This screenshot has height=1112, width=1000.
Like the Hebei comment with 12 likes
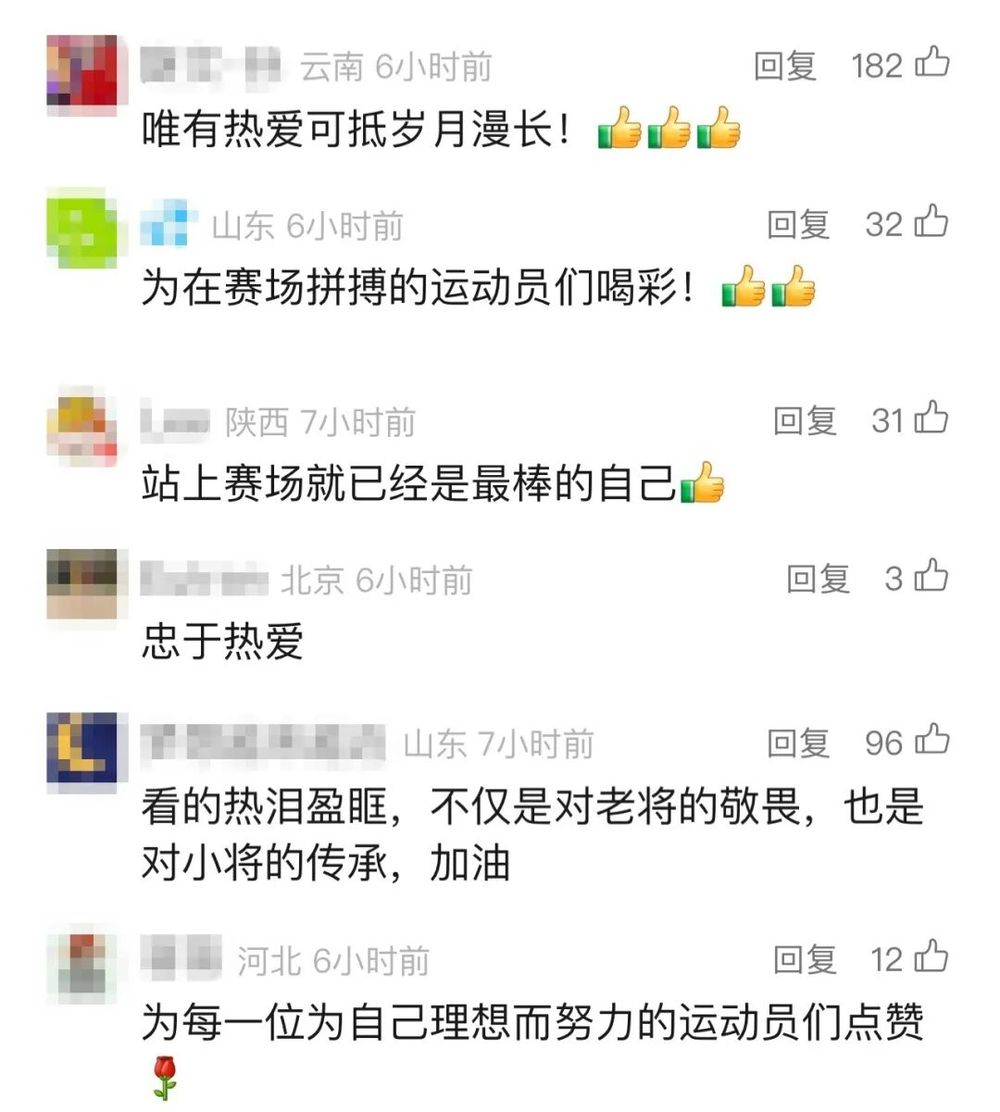[932, 958]
